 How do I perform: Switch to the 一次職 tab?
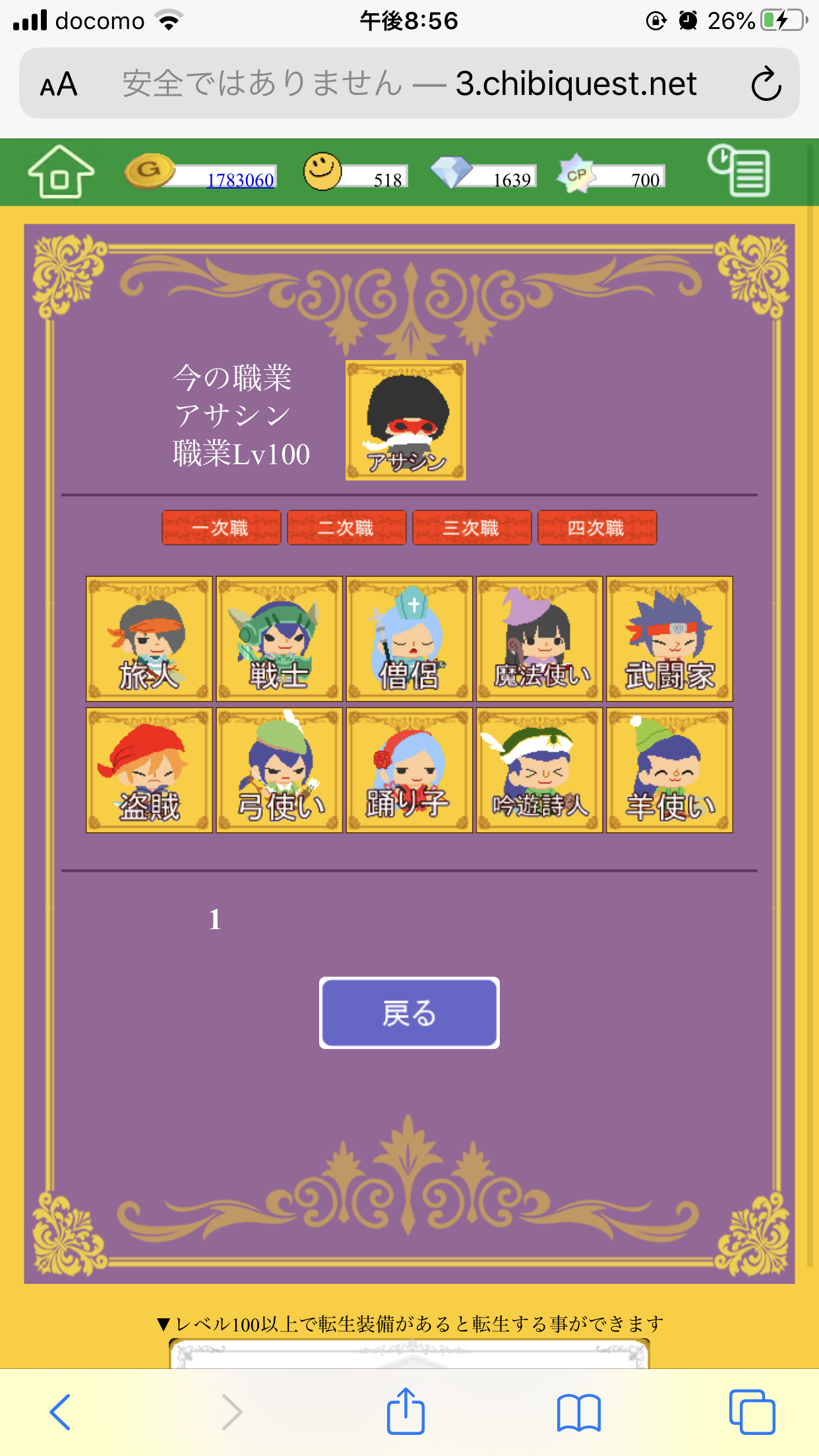pyautogui.click(x=221, y=528)
